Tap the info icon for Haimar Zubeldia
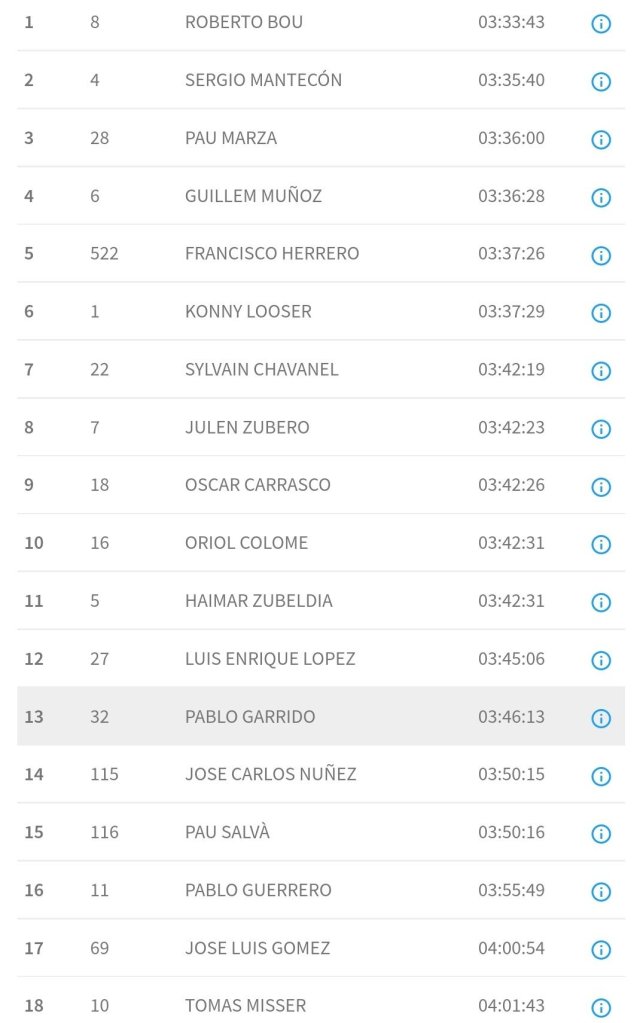Viewport: 640px width, 1023px height. click(x=601, y=603)
